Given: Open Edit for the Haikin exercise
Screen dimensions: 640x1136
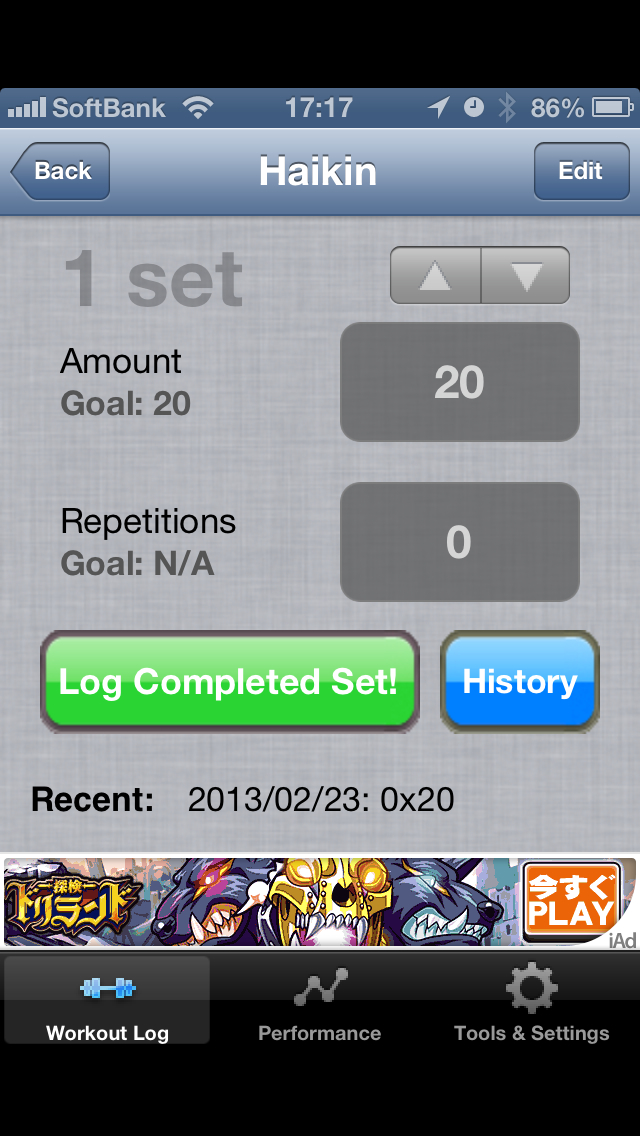Looking at the screenshot, I should 581,171.
